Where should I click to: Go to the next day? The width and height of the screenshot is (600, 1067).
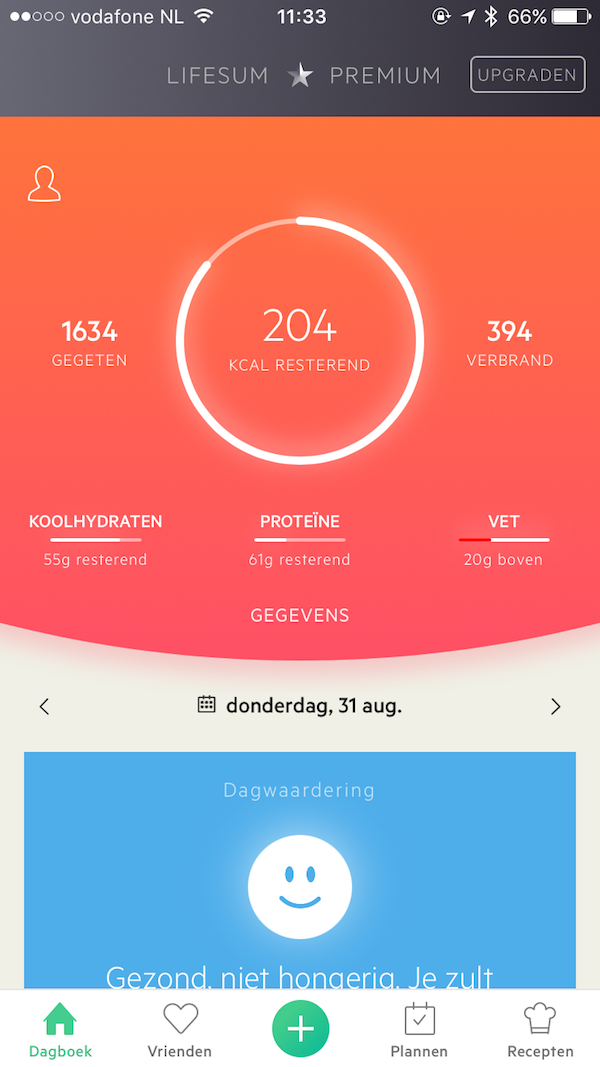[556, 706]
